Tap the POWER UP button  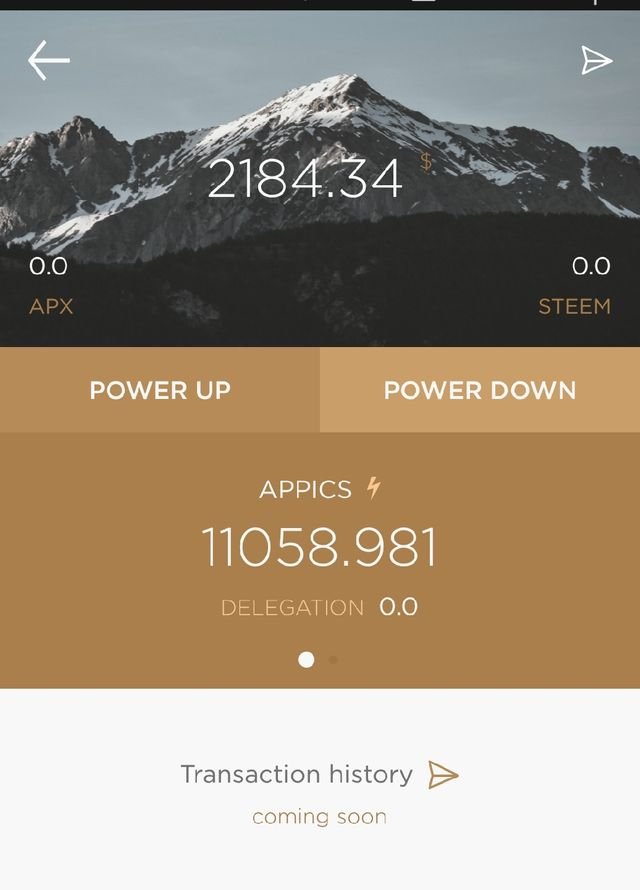(160, 390)
